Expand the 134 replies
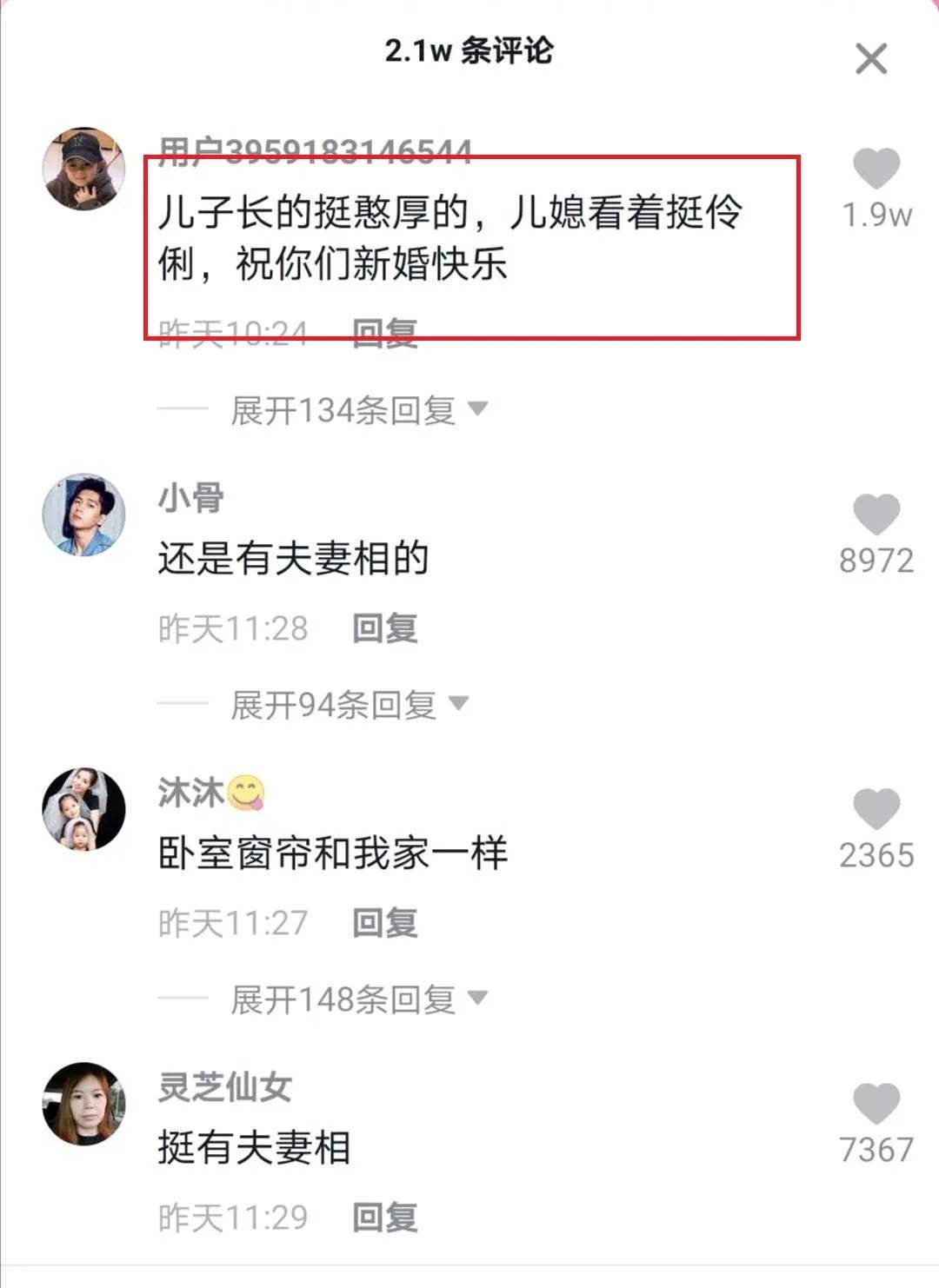The width and height of the screenshot is (939, 1288). [x=358, y=410]
